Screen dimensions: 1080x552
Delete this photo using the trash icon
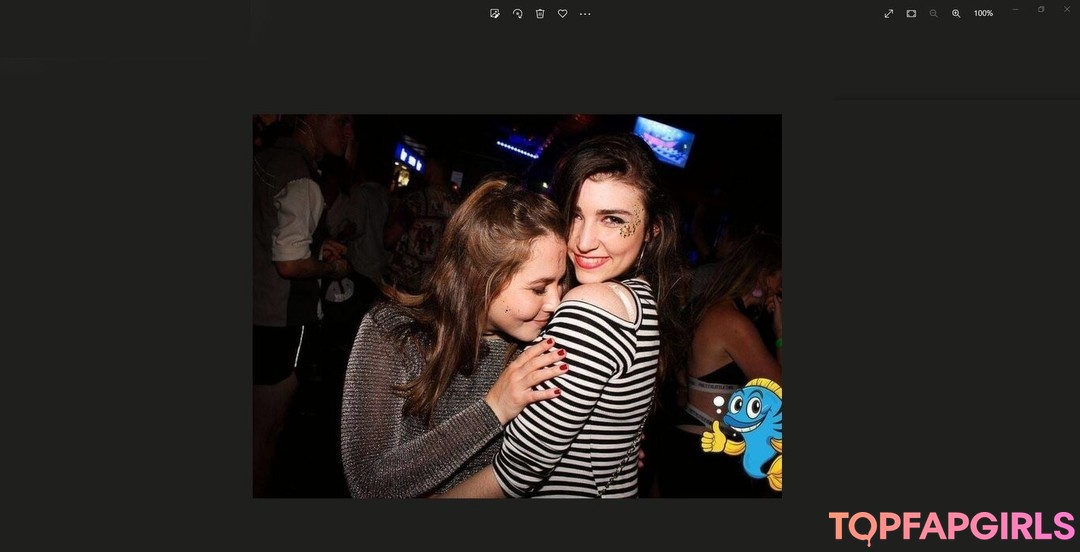click(x=540, y=13)
